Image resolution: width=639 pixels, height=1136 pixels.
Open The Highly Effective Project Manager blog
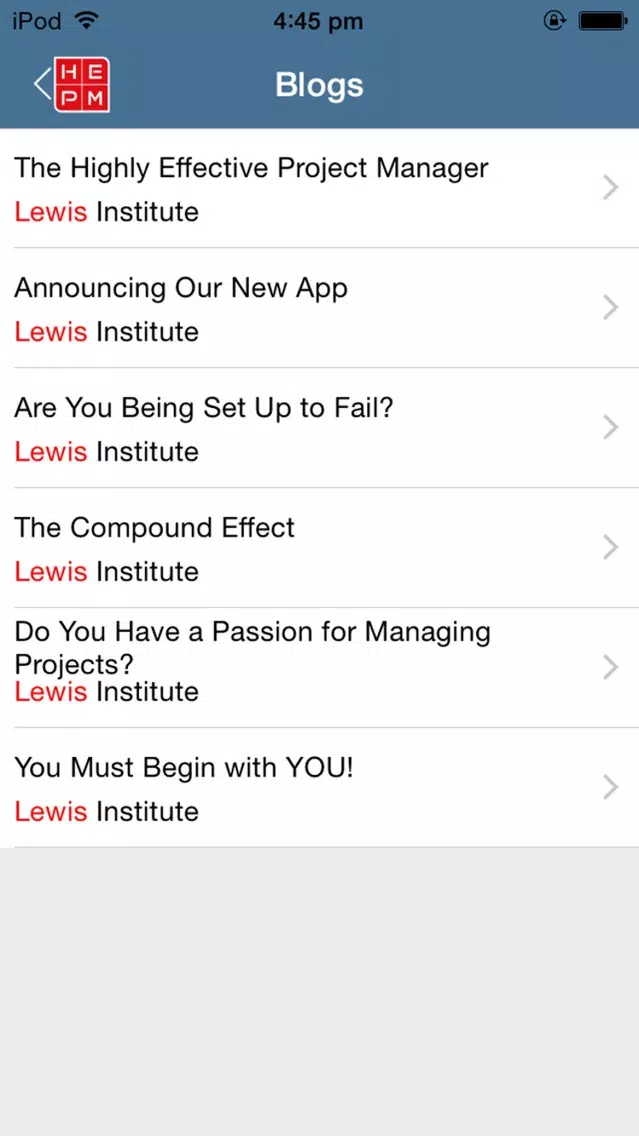pyautogui.click(x=320, y=188)
